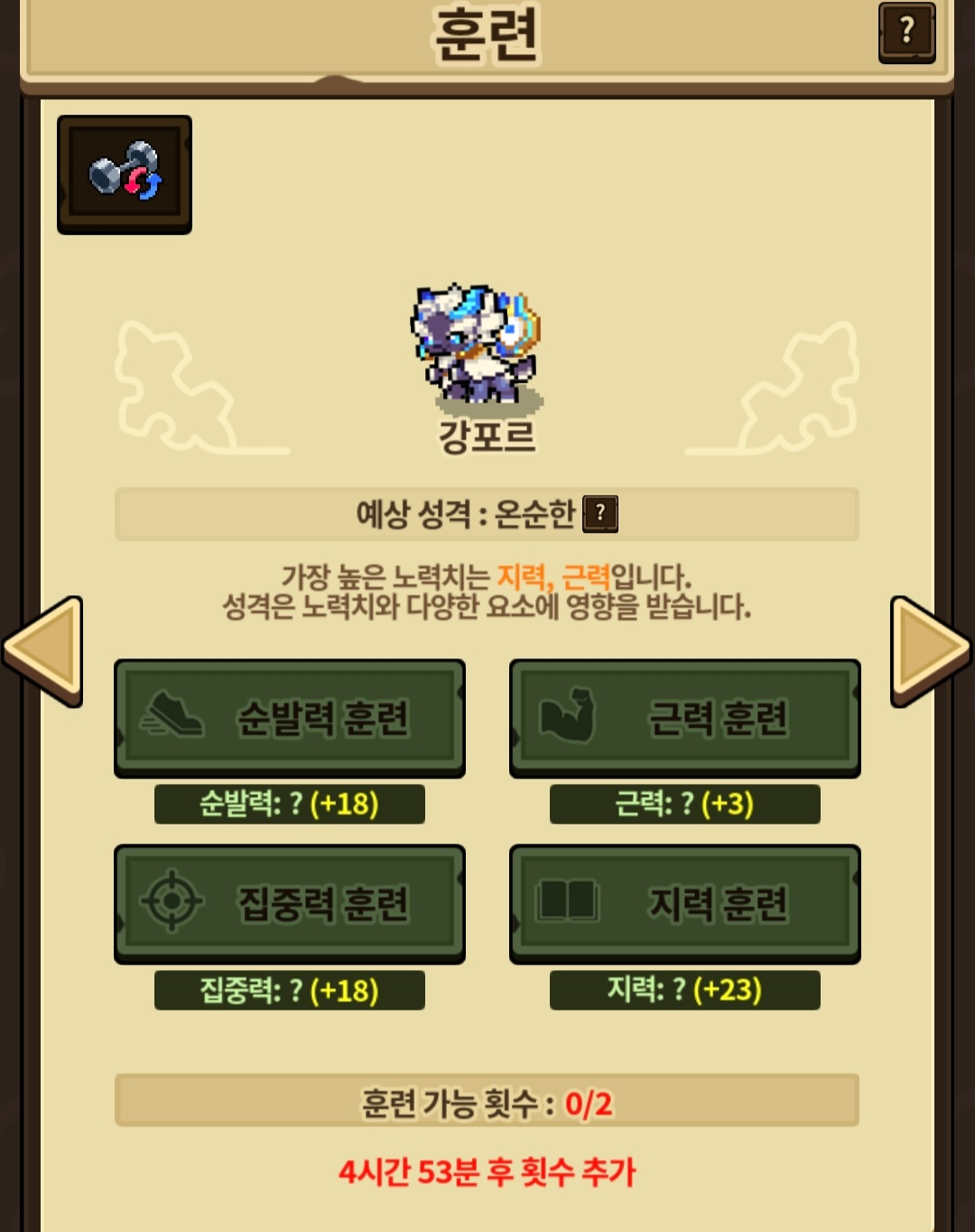Select 집중력 훈련

coord(289,904)
